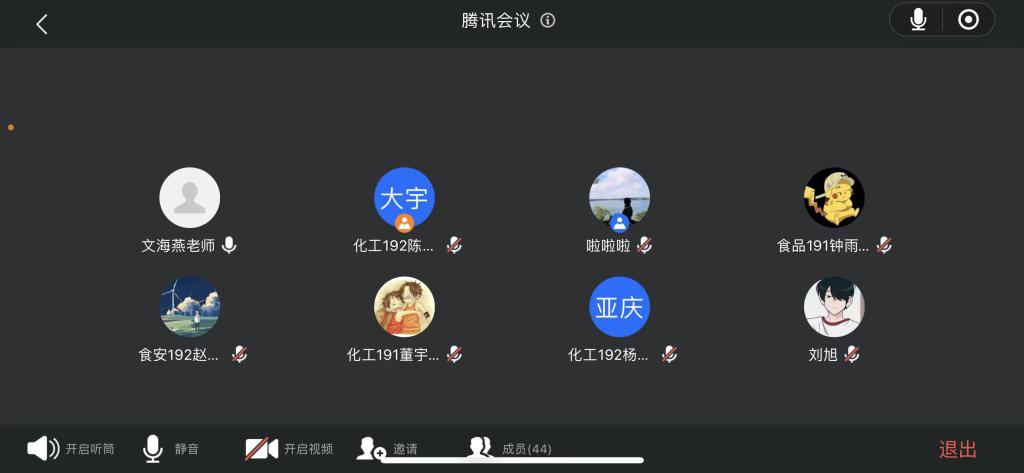Go back using the top-left arrow
The width and height of the screenshot is (1024, 473).
coord(42,24)
